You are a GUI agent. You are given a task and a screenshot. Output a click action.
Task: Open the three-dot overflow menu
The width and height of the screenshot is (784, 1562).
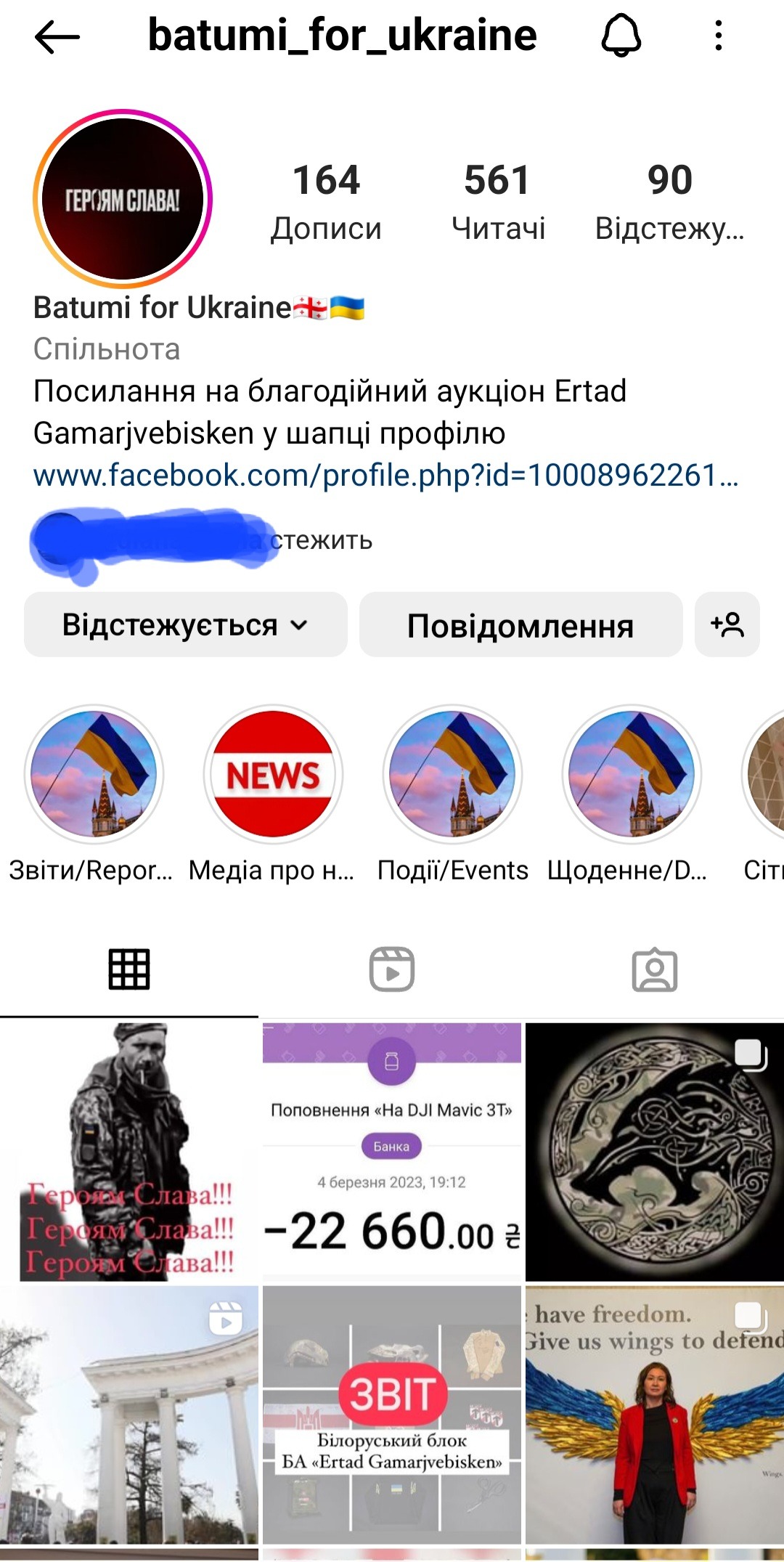click(x=718, y=36)
